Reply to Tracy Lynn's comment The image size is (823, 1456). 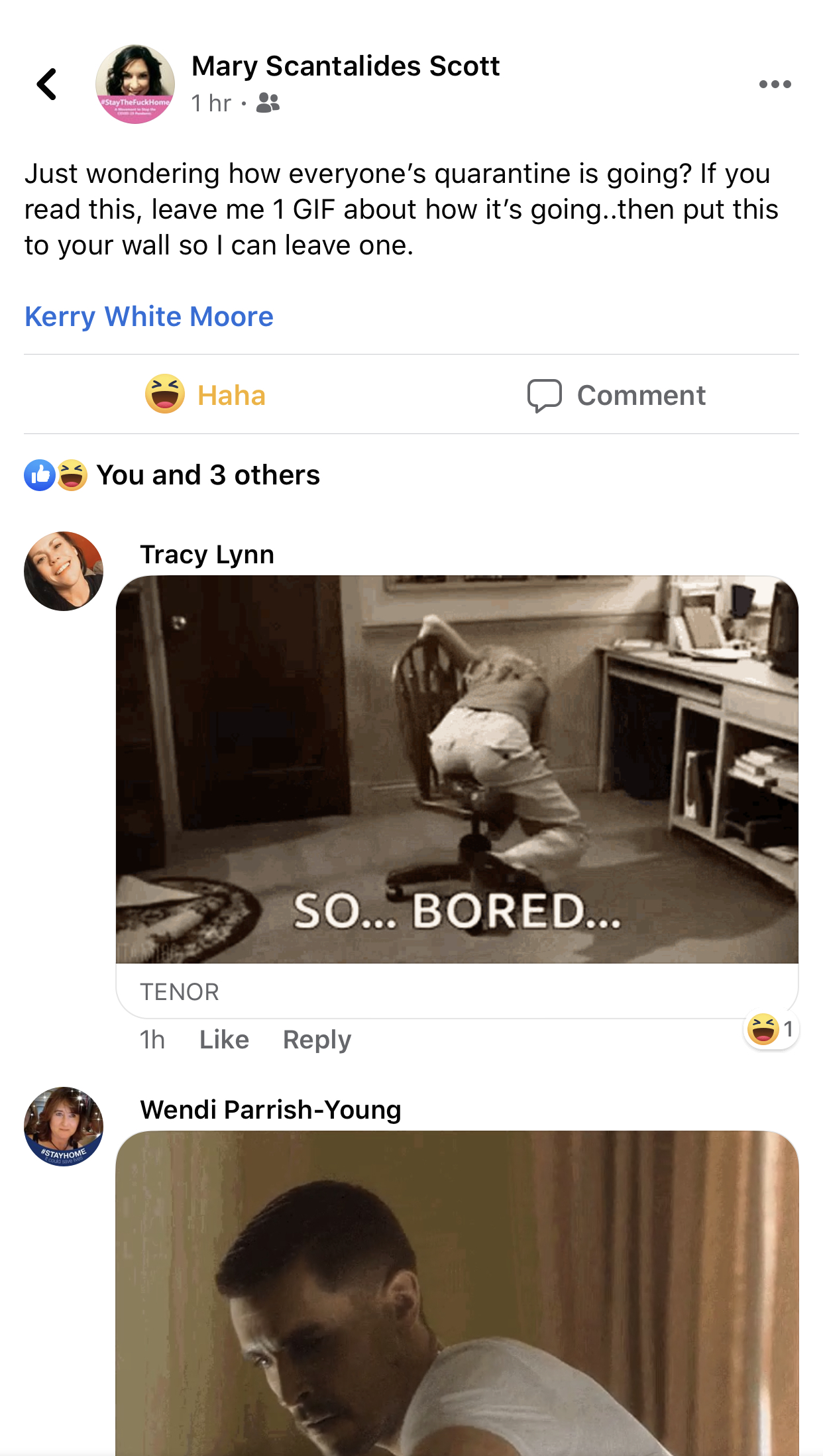(317, 1039)
